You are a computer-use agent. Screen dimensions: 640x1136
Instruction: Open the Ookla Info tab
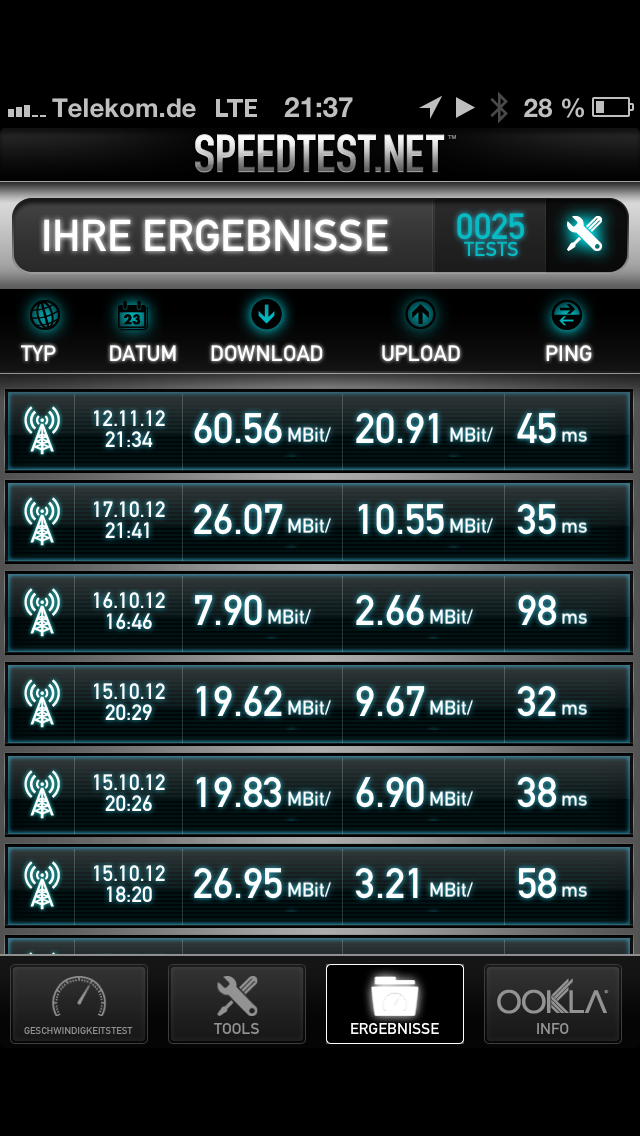click(x=552, y=1003)
